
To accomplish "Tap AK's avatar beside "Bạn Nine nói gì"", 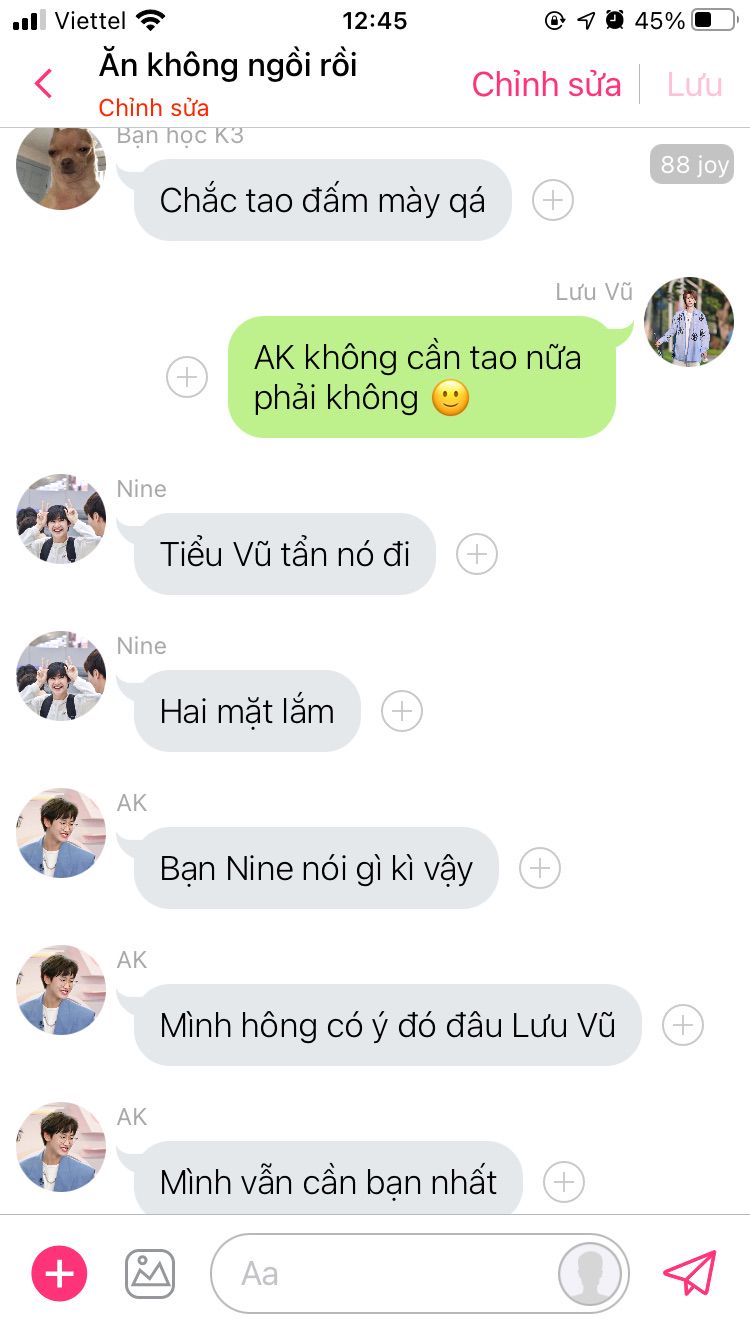I will tap(61, 832).
